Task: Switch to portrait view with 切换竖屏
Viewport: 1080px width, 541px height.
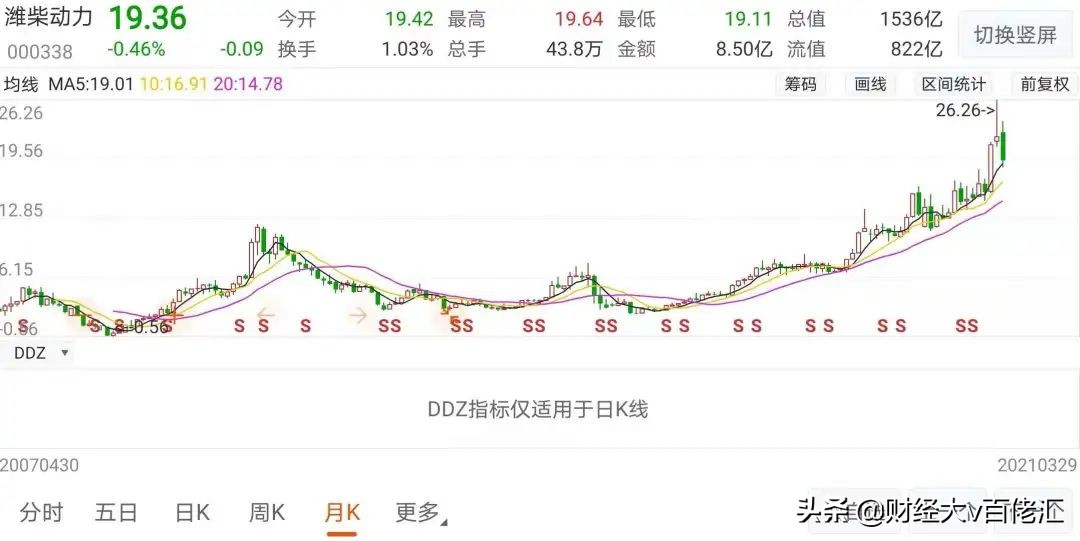Action: [1015, 35]
